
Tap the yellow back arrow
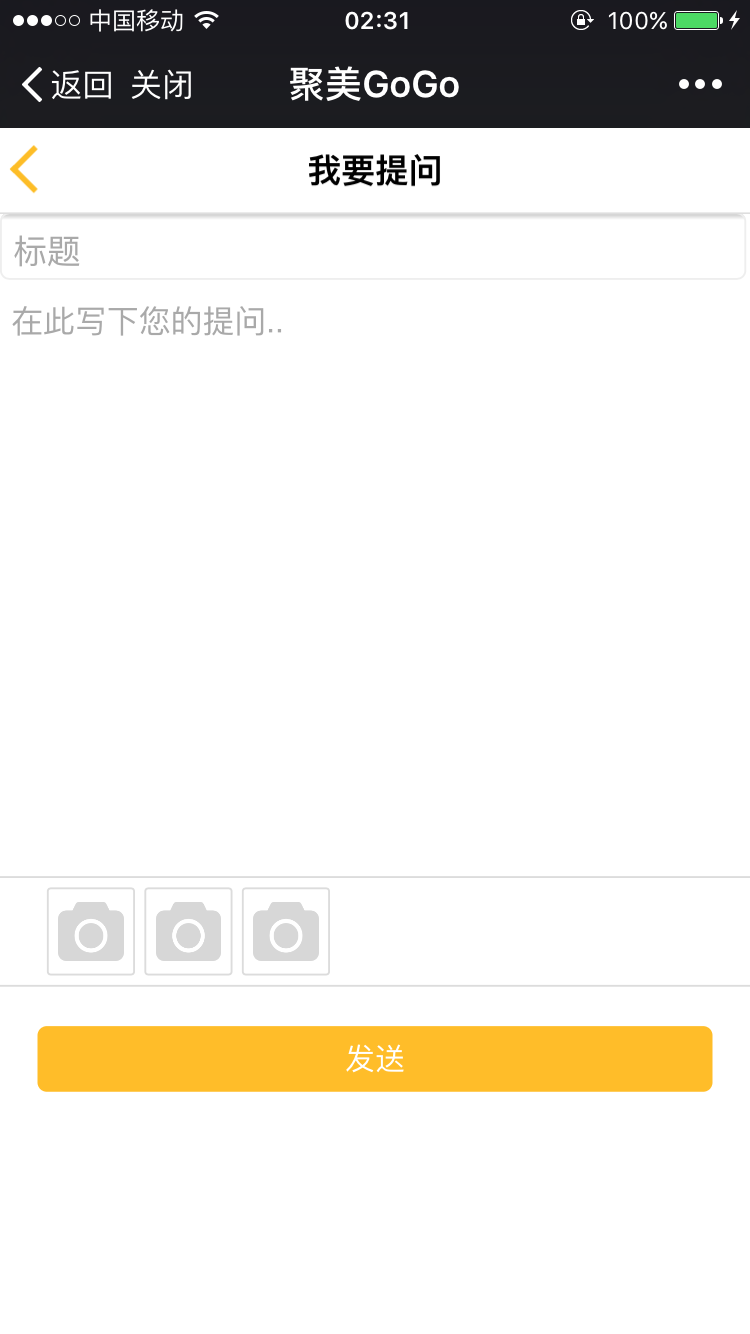(25, 169)
